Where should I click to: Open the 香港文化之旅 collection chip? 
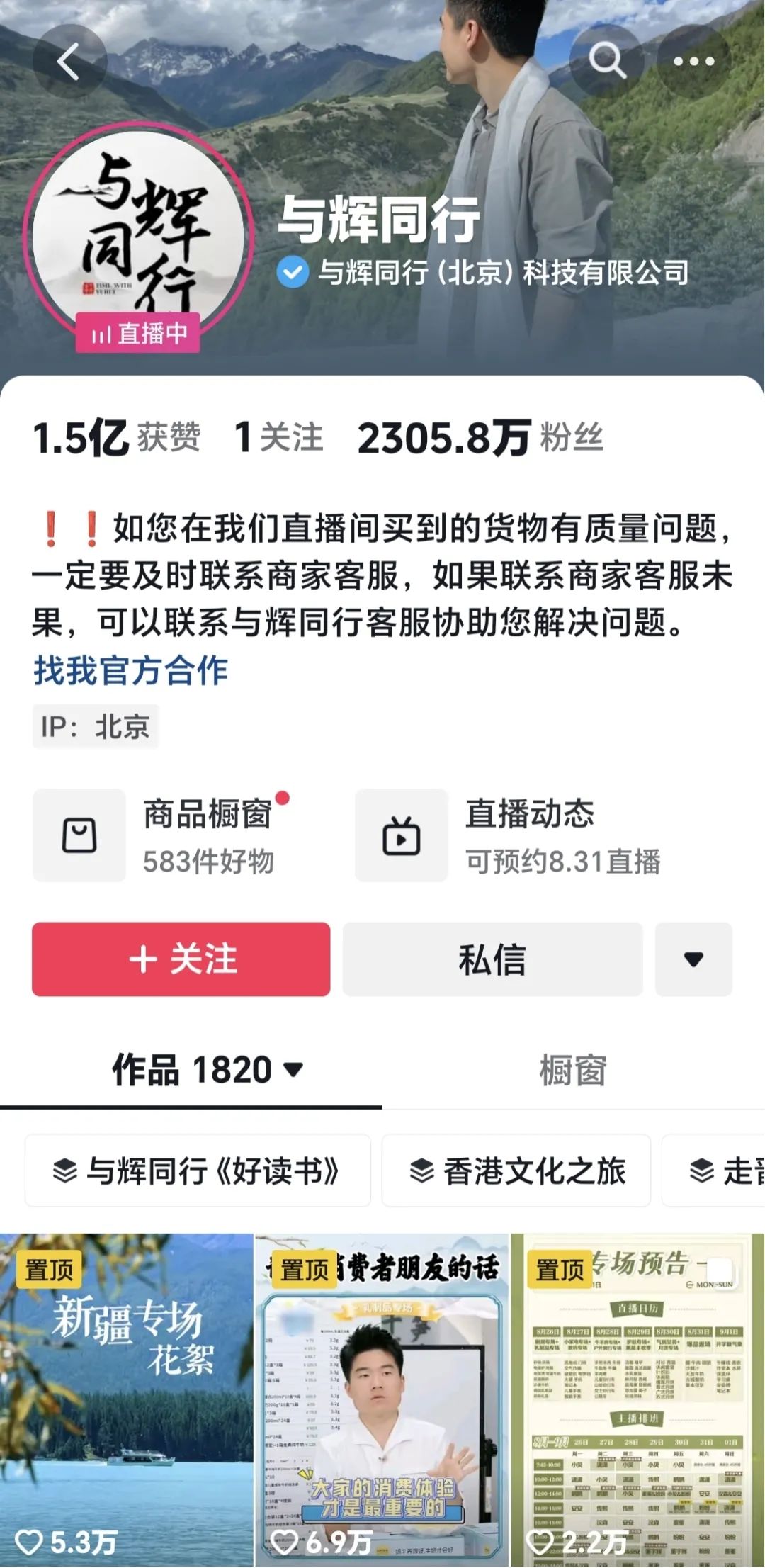coord(516,1171)
